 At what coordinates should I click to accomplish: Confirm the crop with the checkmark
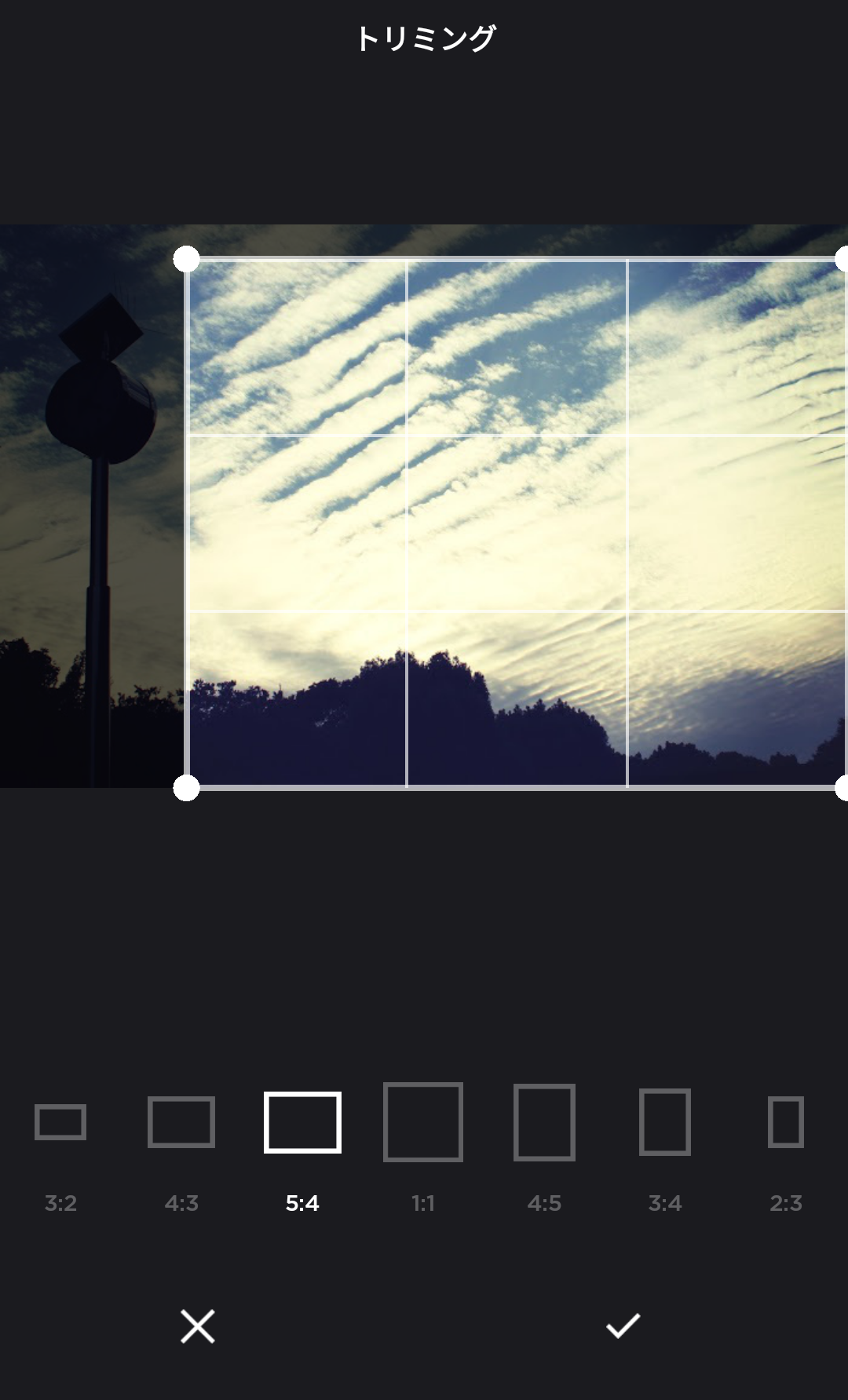tap(623, 1326)
